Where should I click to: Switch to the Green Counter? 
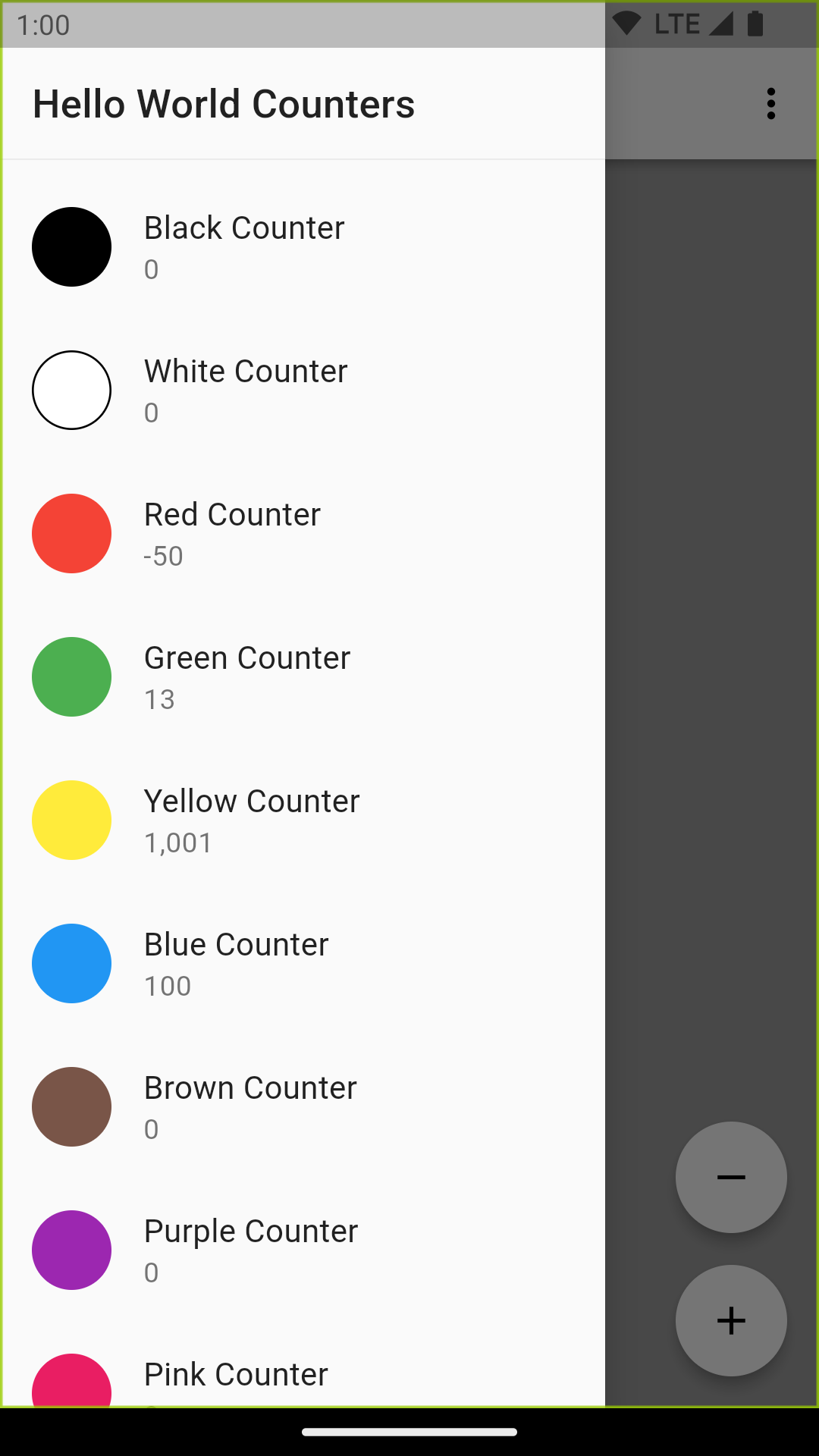point(303,676)
